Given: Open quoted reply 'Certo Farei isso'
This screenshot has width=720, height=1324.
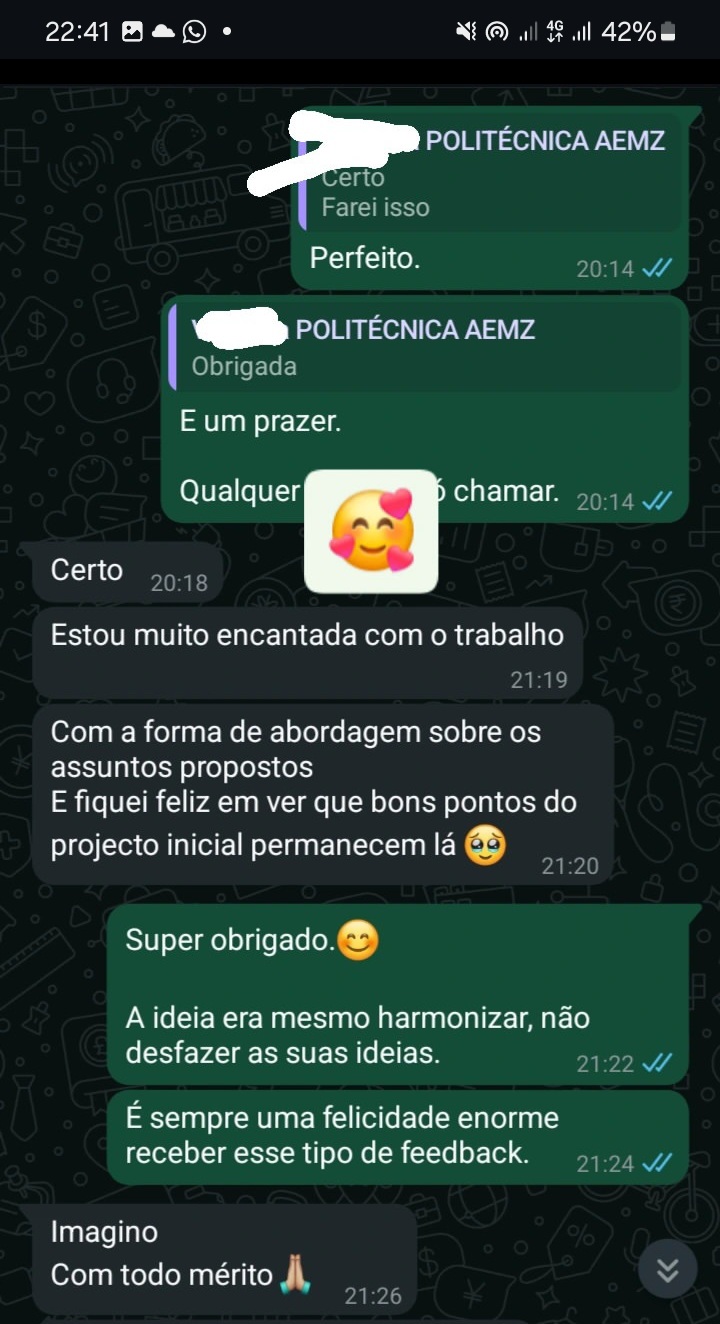Looking at the screenshot, I should coord(490,180).
